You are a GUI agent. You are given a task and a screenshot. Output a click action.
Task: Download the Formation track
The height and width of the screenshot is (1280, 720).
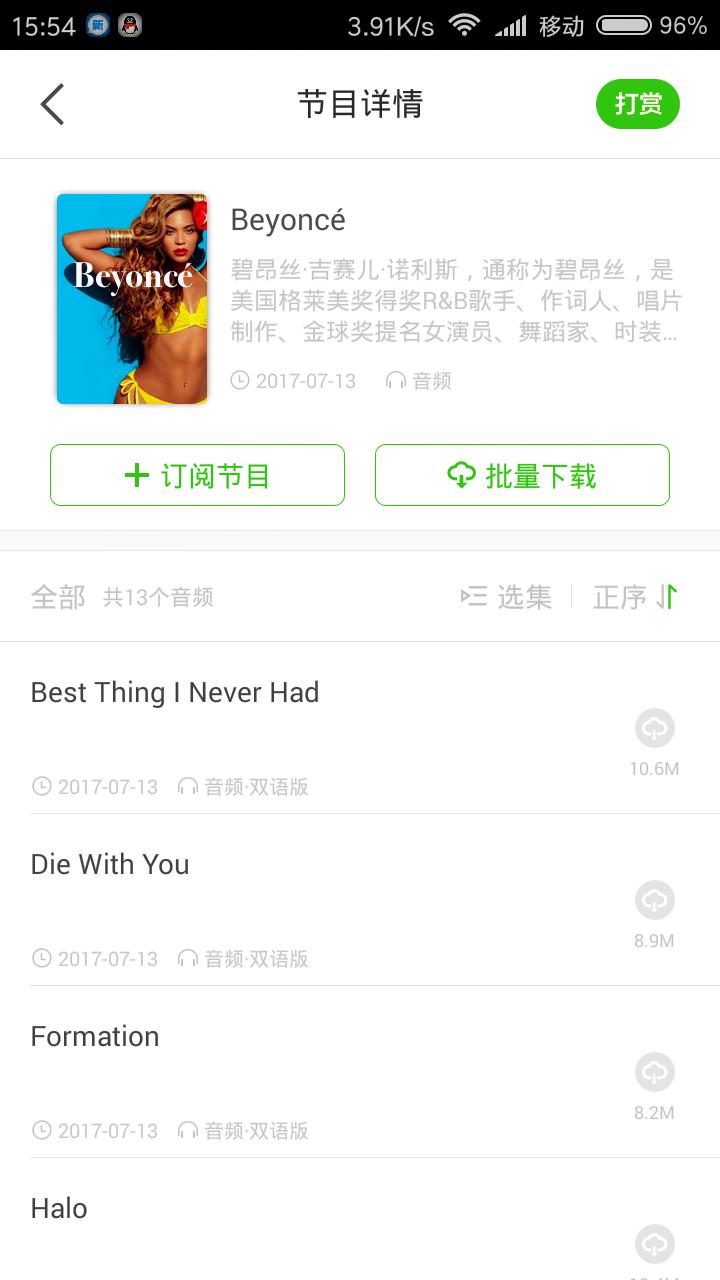tap(654, 1071)
